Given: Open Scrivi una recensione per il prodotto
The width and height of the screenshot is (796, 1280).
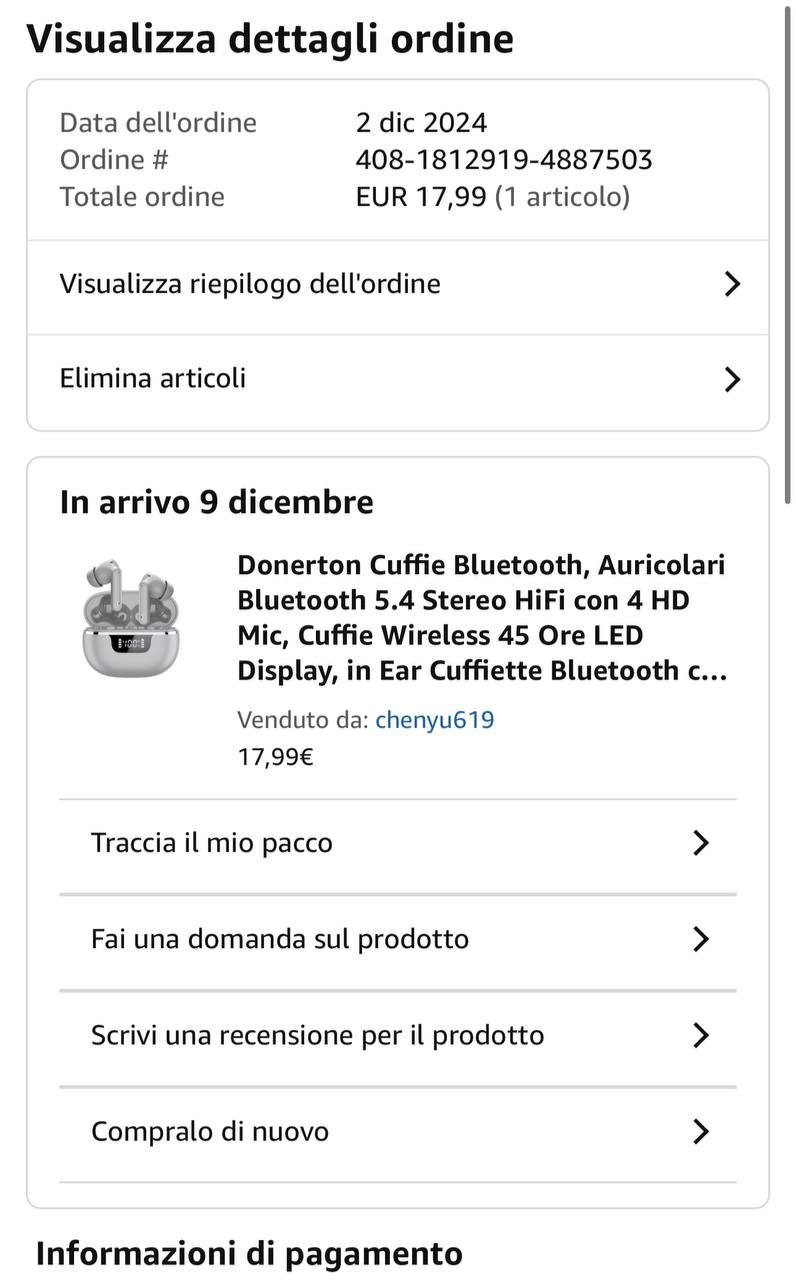Looking at the screenshot, I should click(x=398, y=1036).
